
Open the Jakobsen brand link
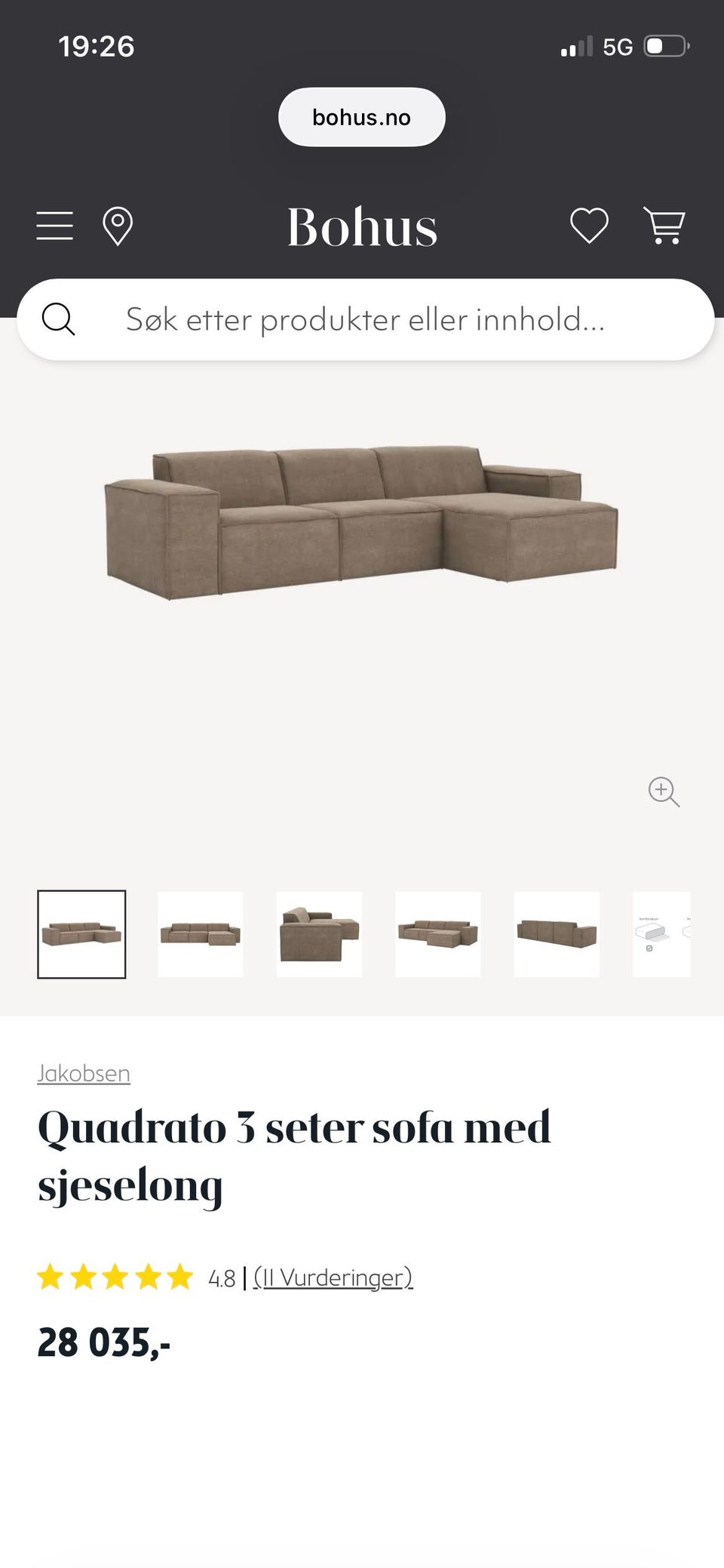pyautogui.click(x=84, y=1073)
